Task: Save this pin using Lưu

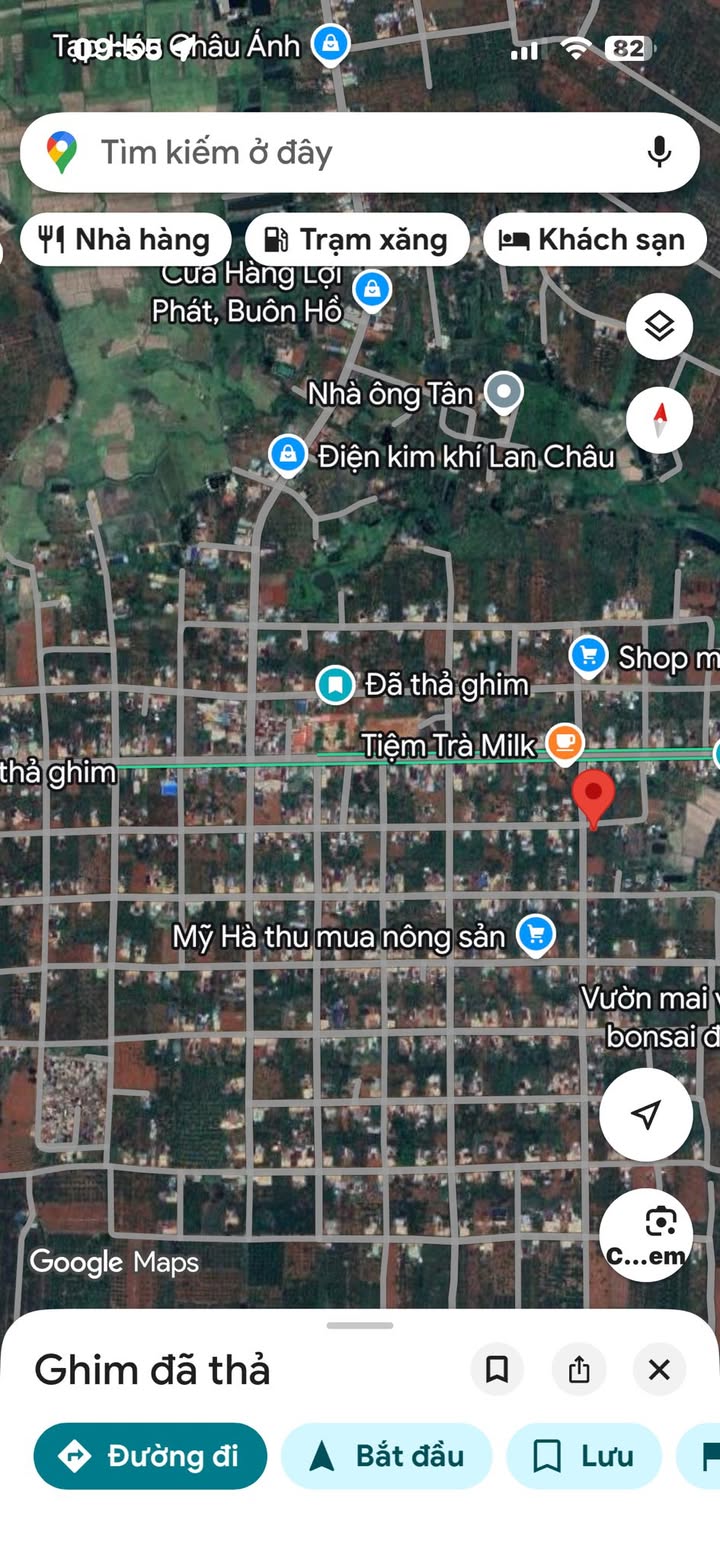Action: tap(584, 1456)
